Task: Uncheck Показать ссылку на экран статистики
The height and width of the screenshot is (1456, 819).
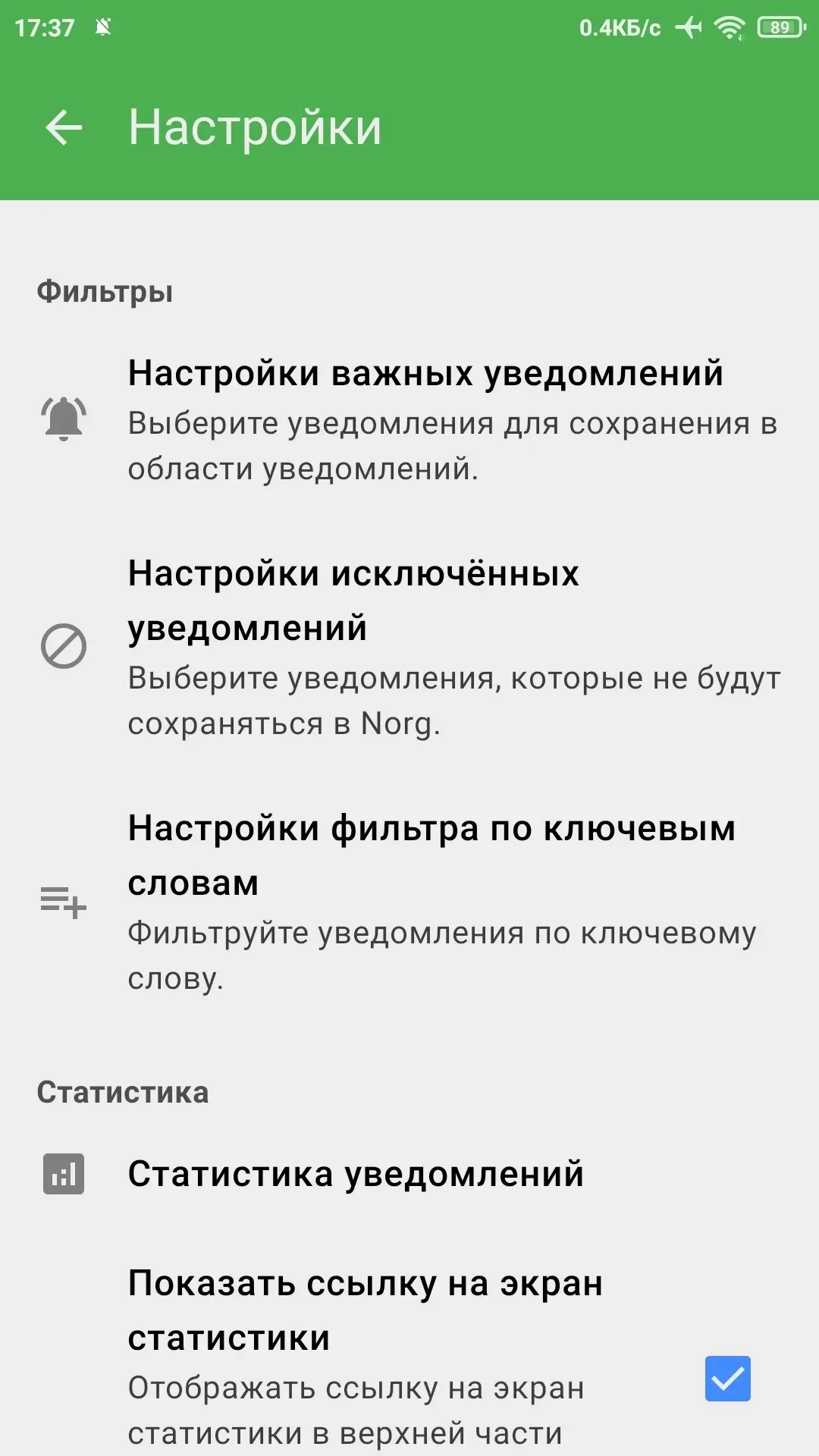Action: (727, 1379)
